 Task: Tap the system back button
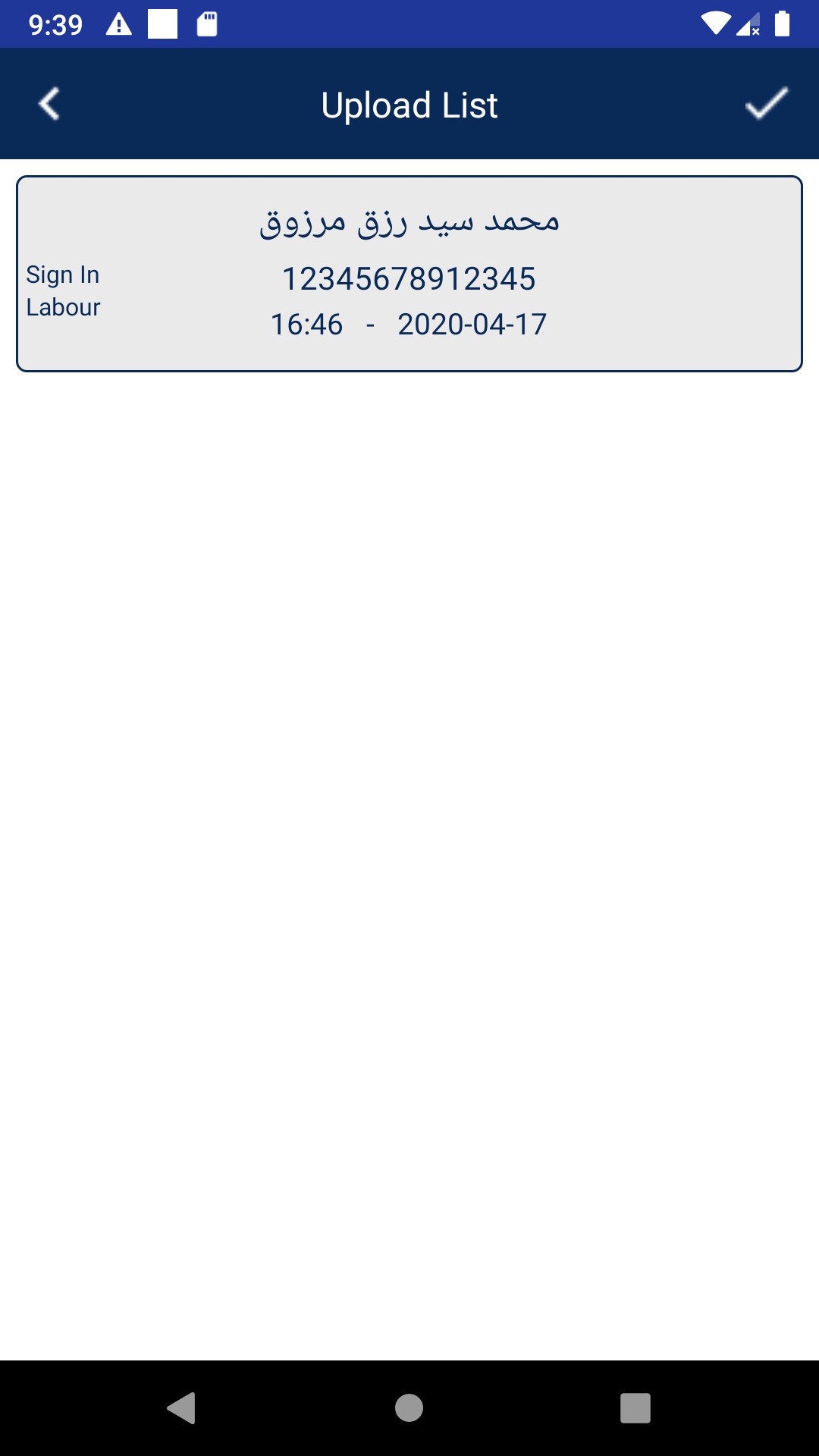click(x=182, y=1408)
